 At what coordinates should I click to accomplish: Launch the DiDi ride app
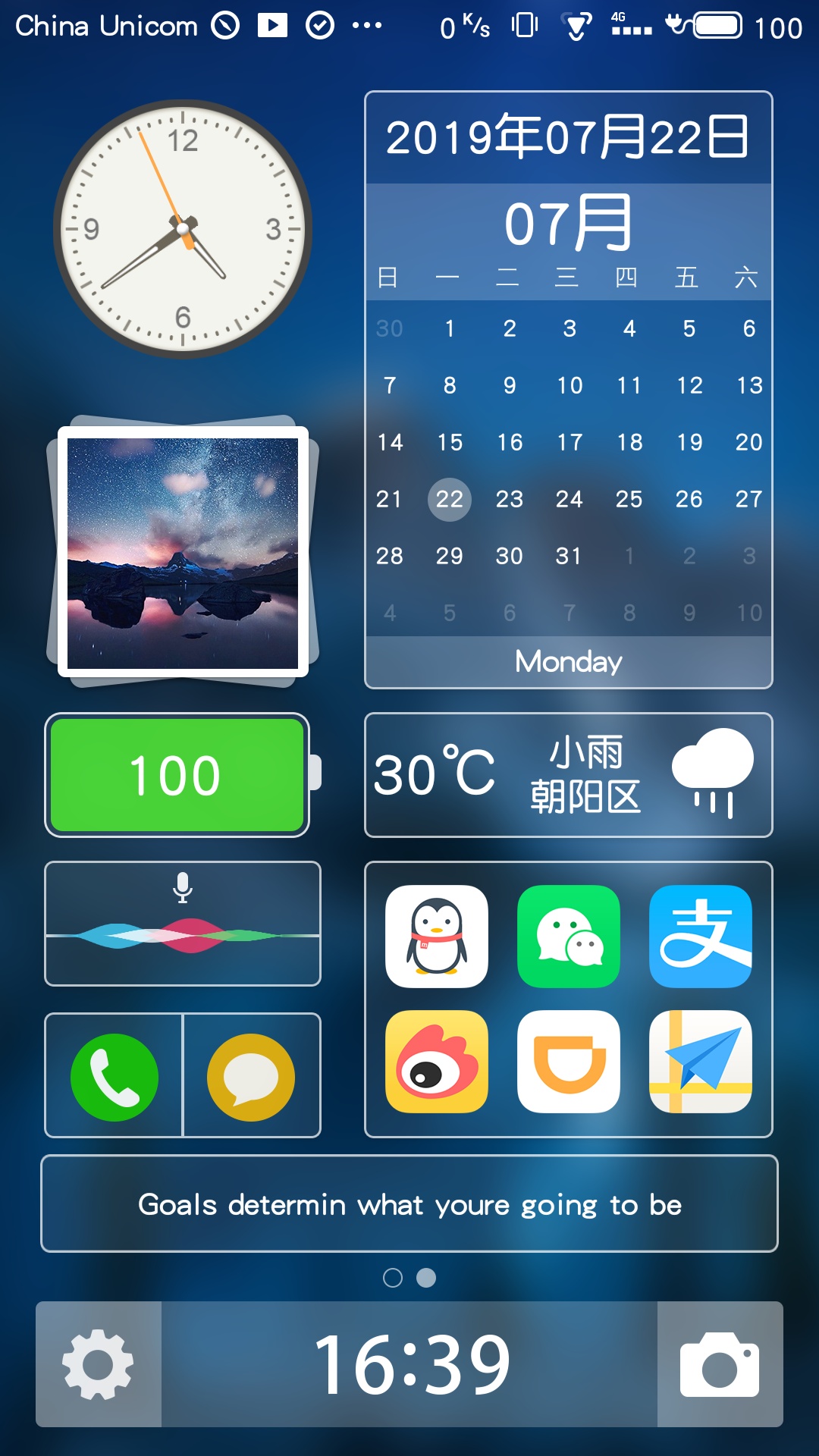568,1061
